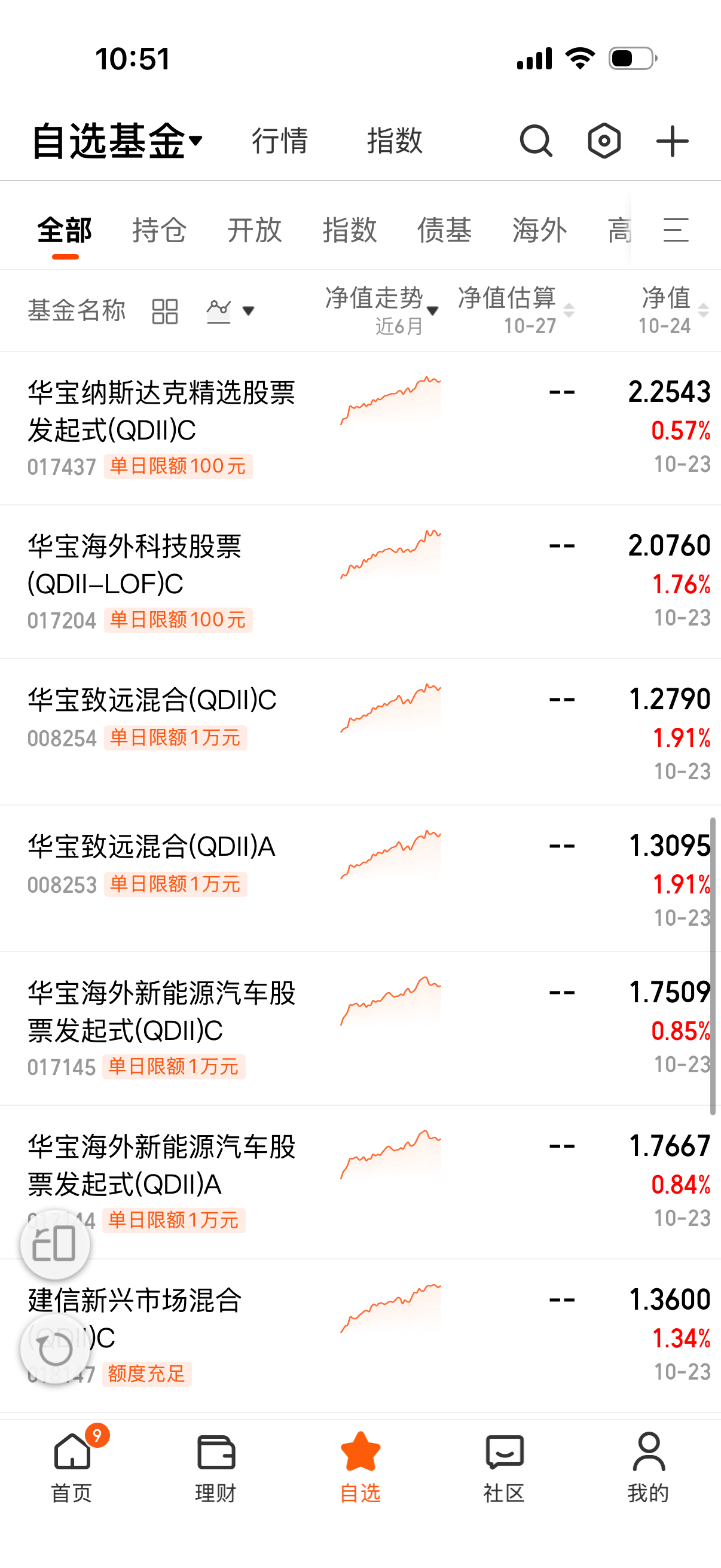
Task: Select the 持仓 filter tab
Action: [x=160, y=230]
